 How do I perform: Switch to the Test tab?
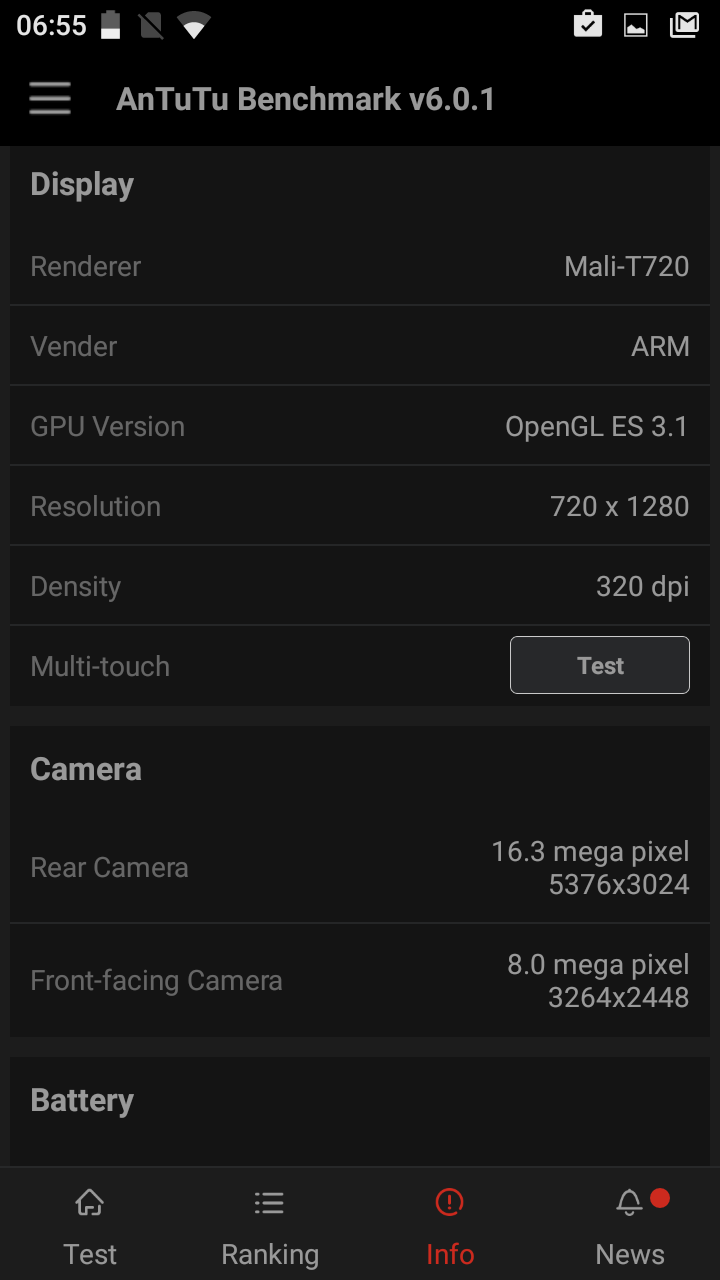(x=90, y=1225)
